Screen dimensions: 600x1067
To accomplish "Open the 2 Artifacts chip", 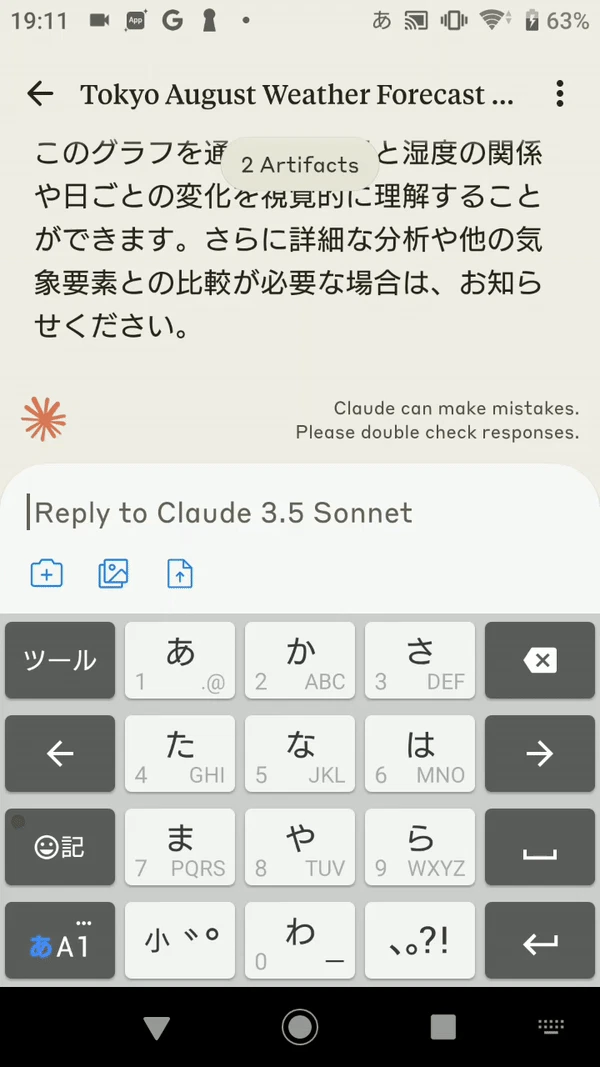I will [299, 165].
